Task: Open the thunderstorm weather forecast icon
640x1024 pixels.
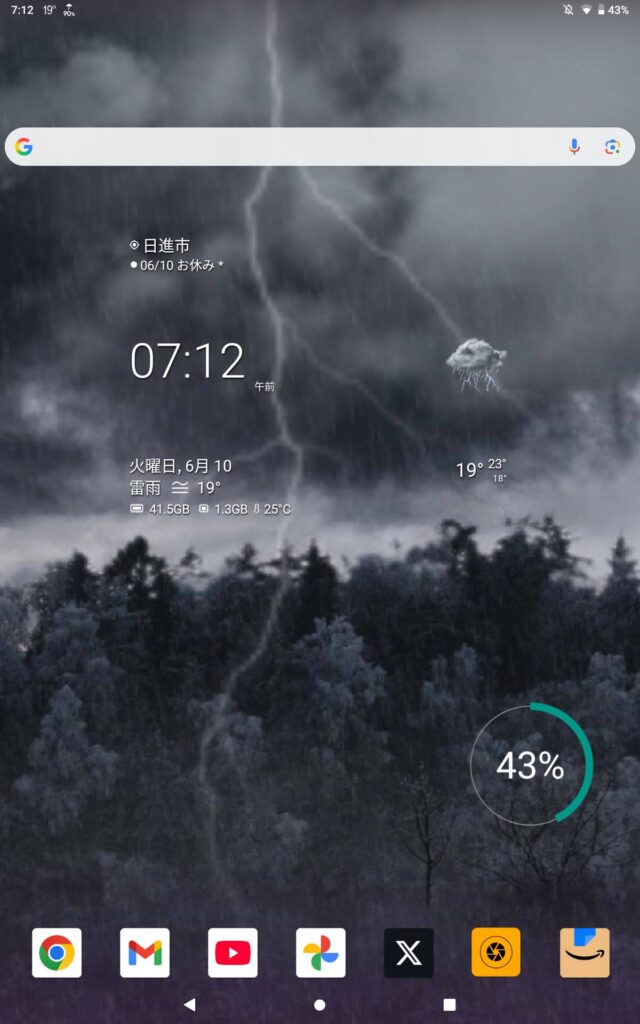Action: tap(476, 364)
